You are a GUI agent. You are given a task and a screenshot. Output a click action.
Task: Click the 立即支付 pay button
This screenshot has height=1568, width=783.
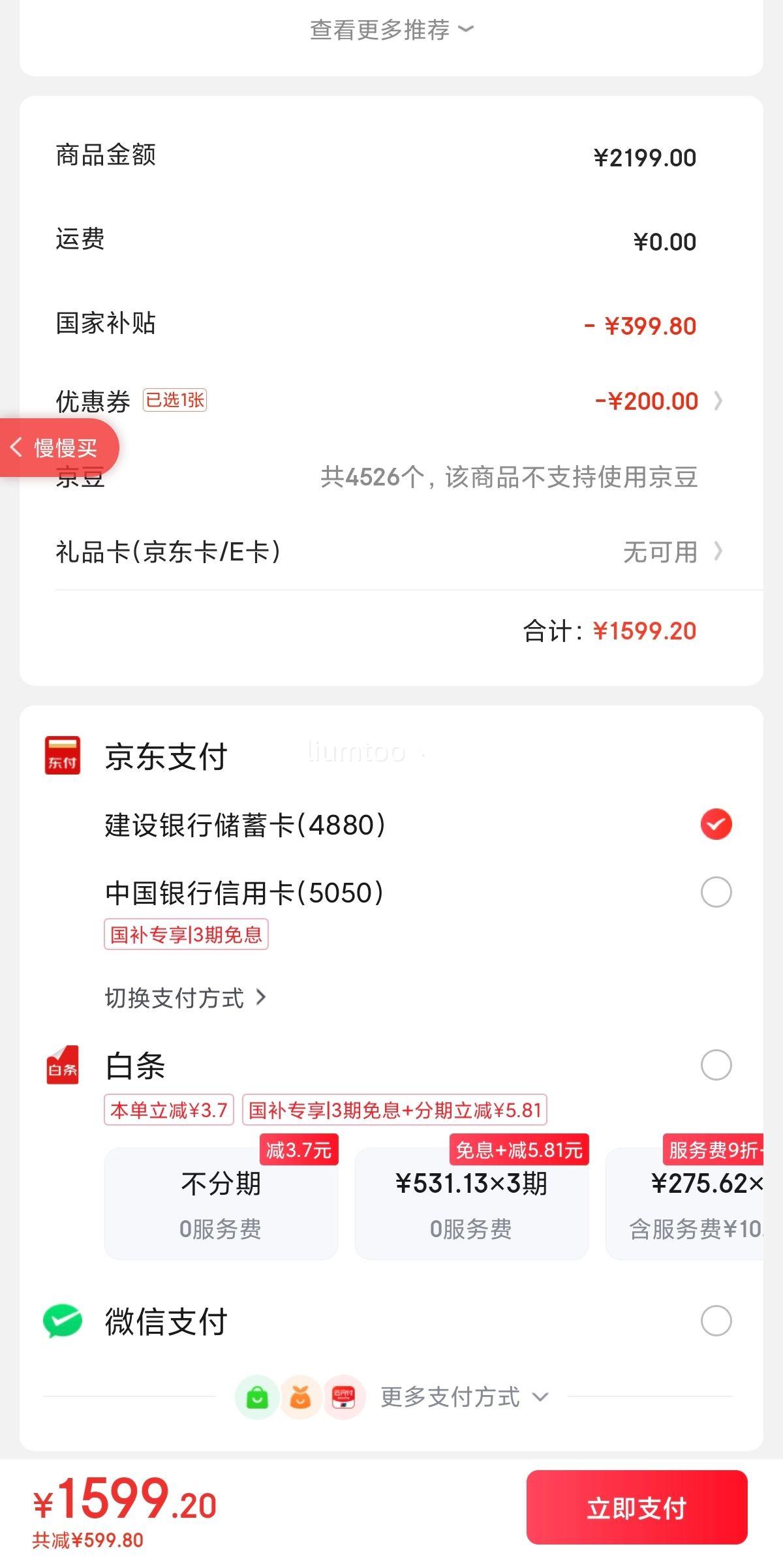pos(637,1508)
